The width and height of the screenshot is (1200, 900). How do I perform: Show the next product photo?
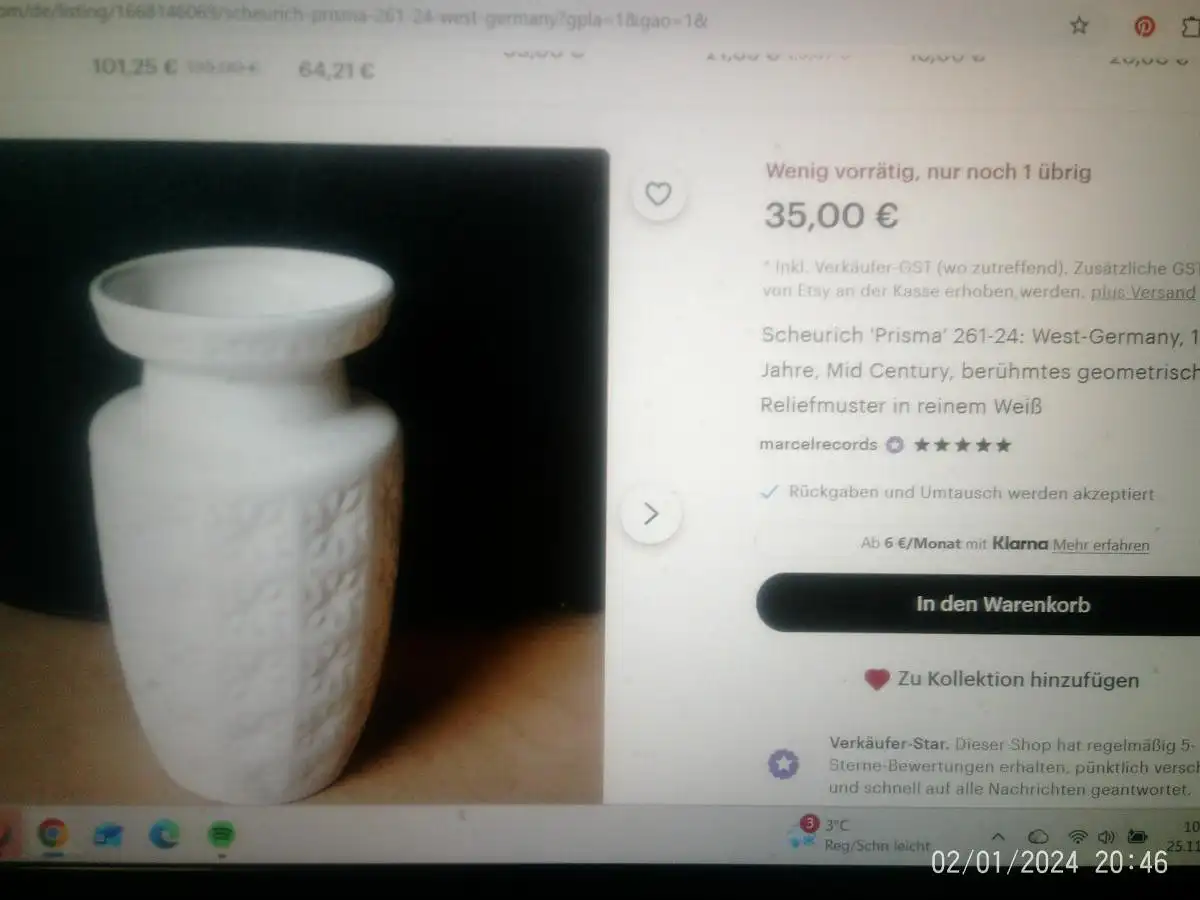(x=651, y=515)
